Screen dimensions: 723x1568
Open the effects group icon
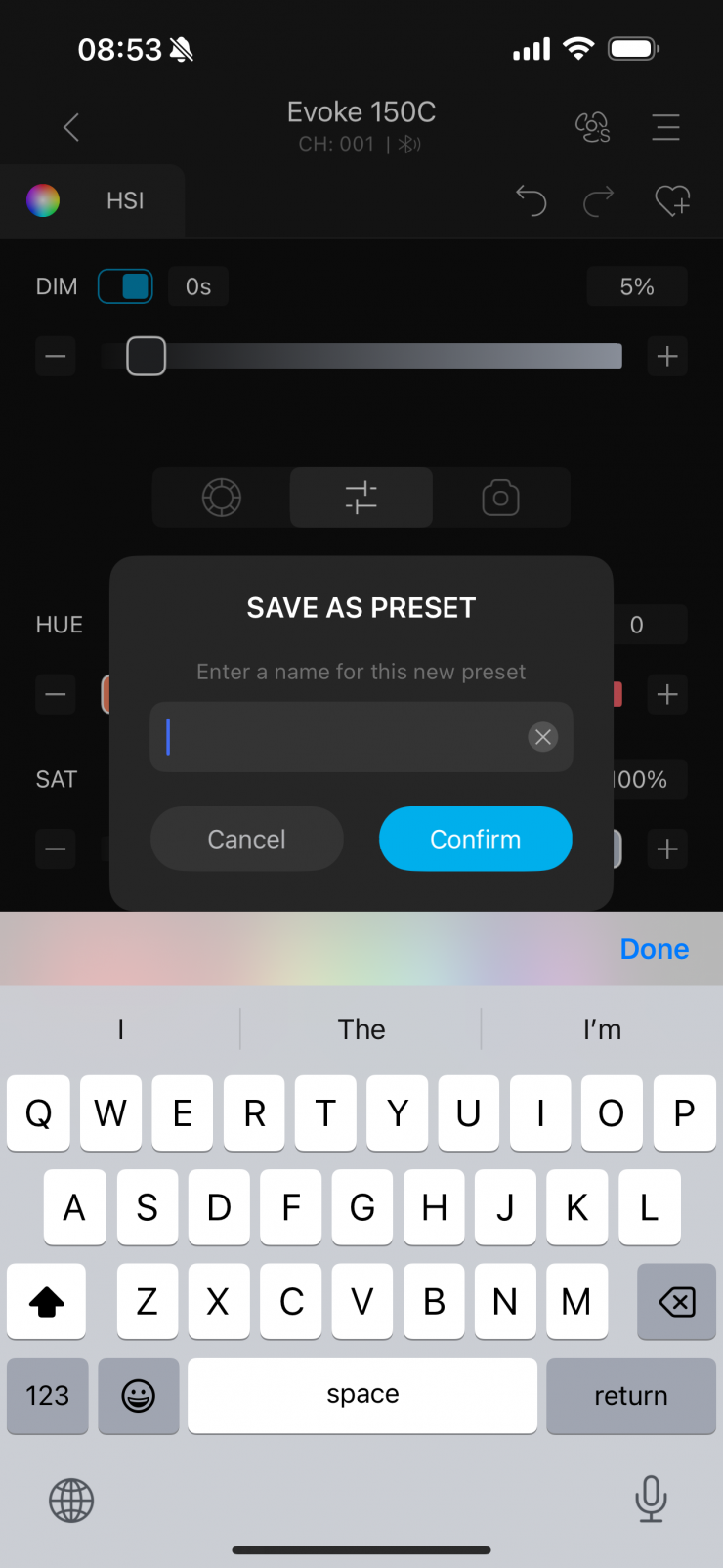click(x=593, y=127)
